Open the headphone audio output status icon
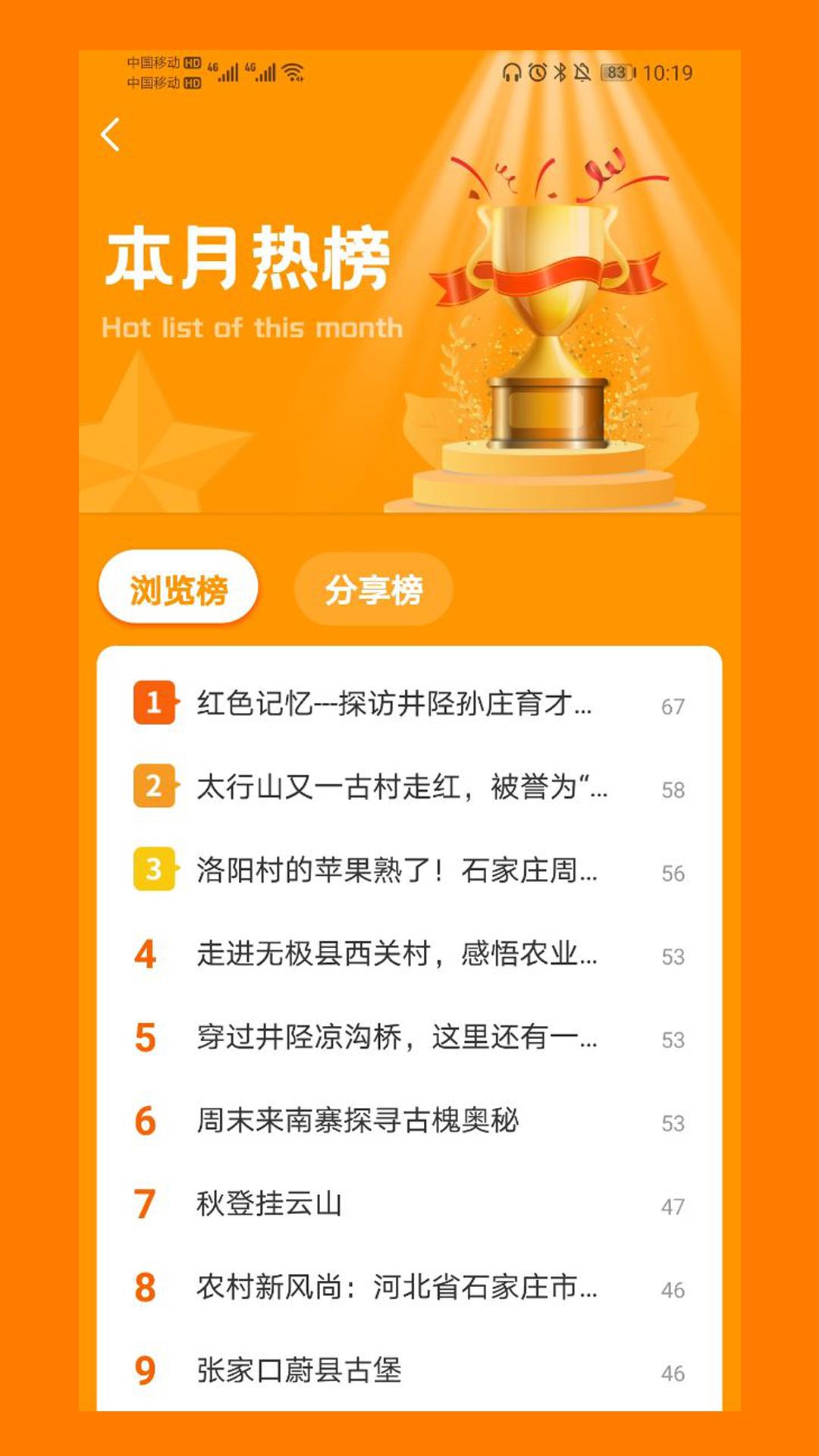This screenshot has width=819, height=1456. point(511,73)
